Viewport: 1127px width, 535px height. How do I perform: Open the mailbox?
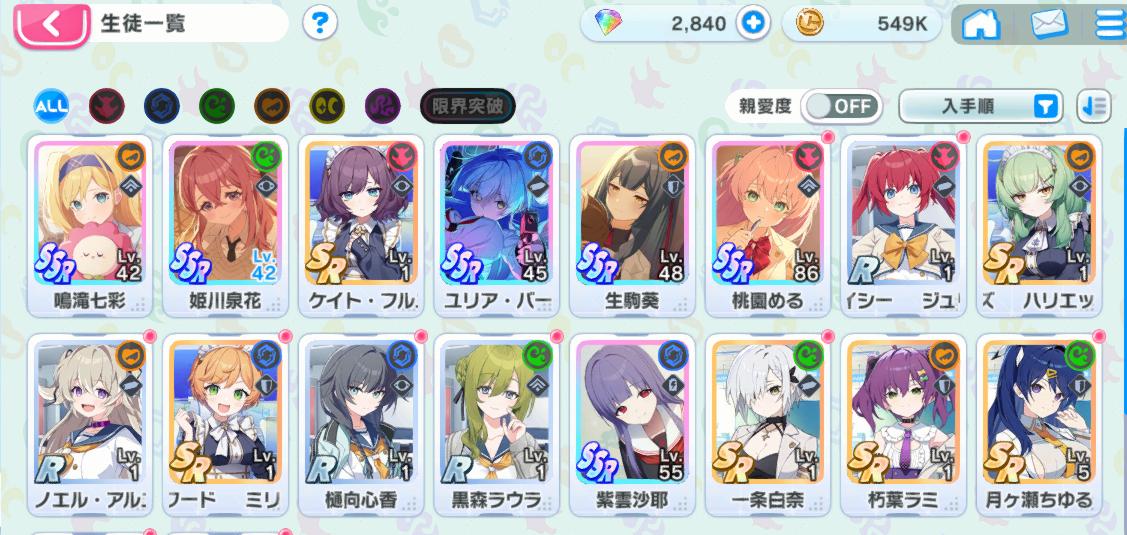(x=1049, y=24)
